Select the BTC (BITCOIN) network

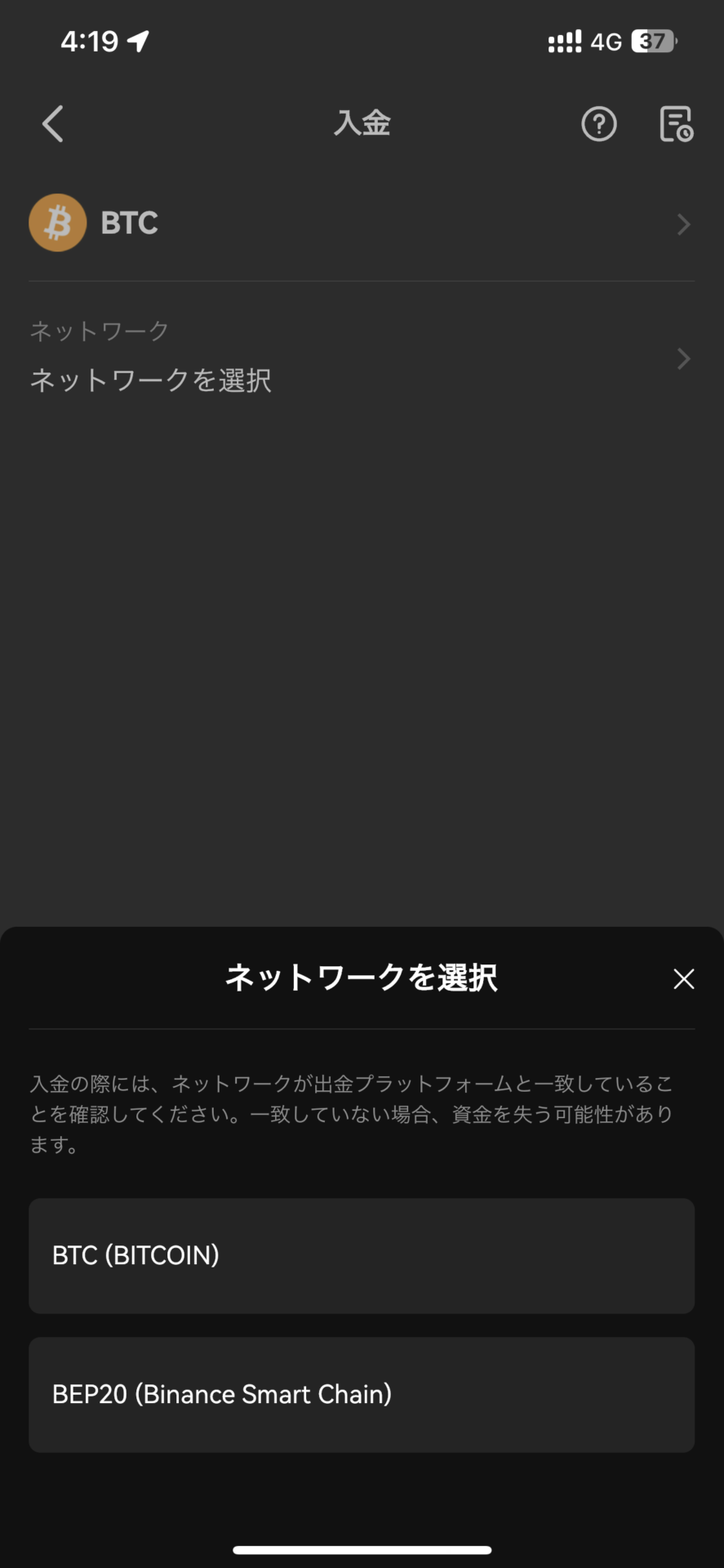(362, 1255)
